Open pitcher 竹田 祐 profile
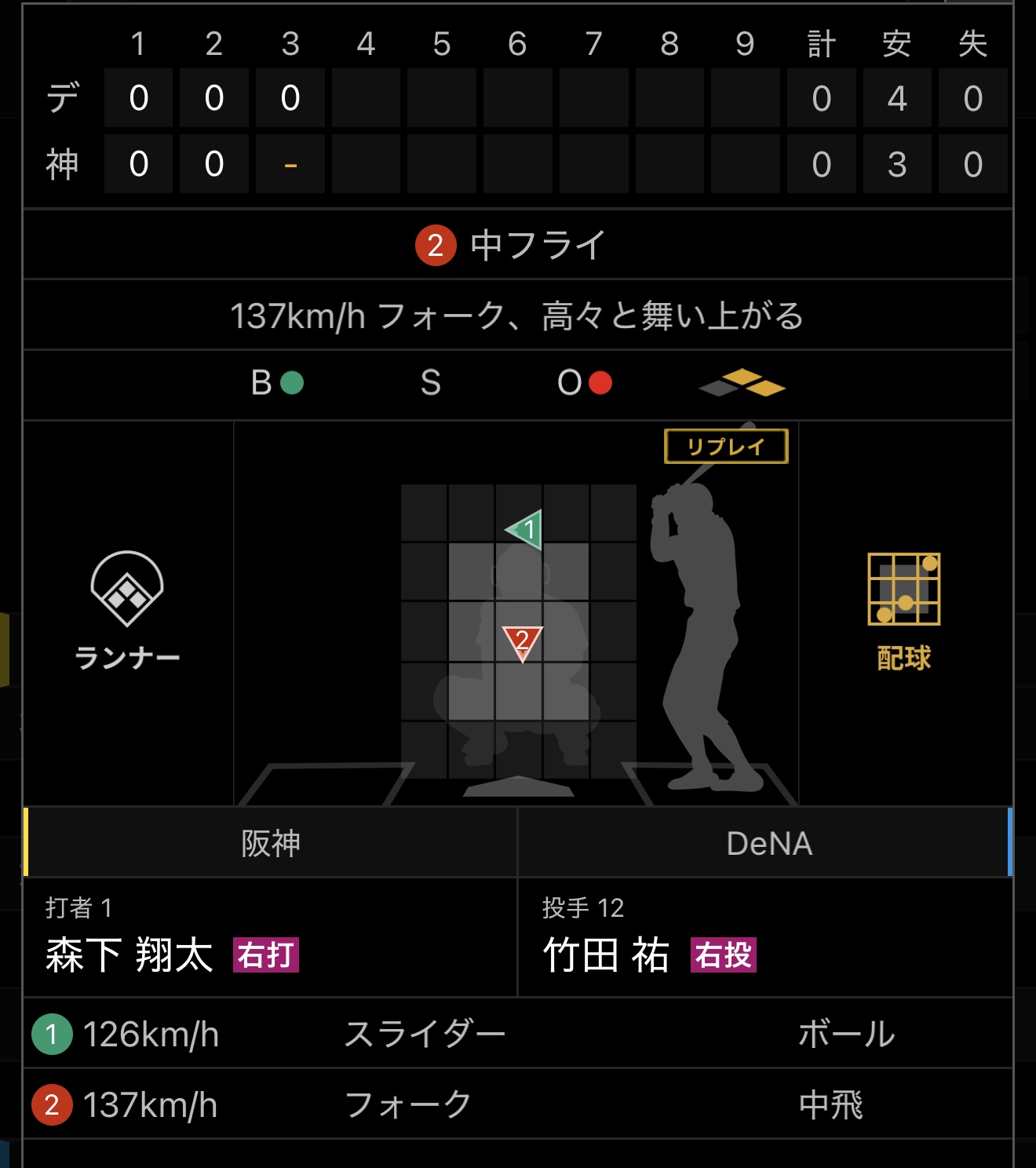This screenshot has height=1168, width=1036. (x=606, y=955)
